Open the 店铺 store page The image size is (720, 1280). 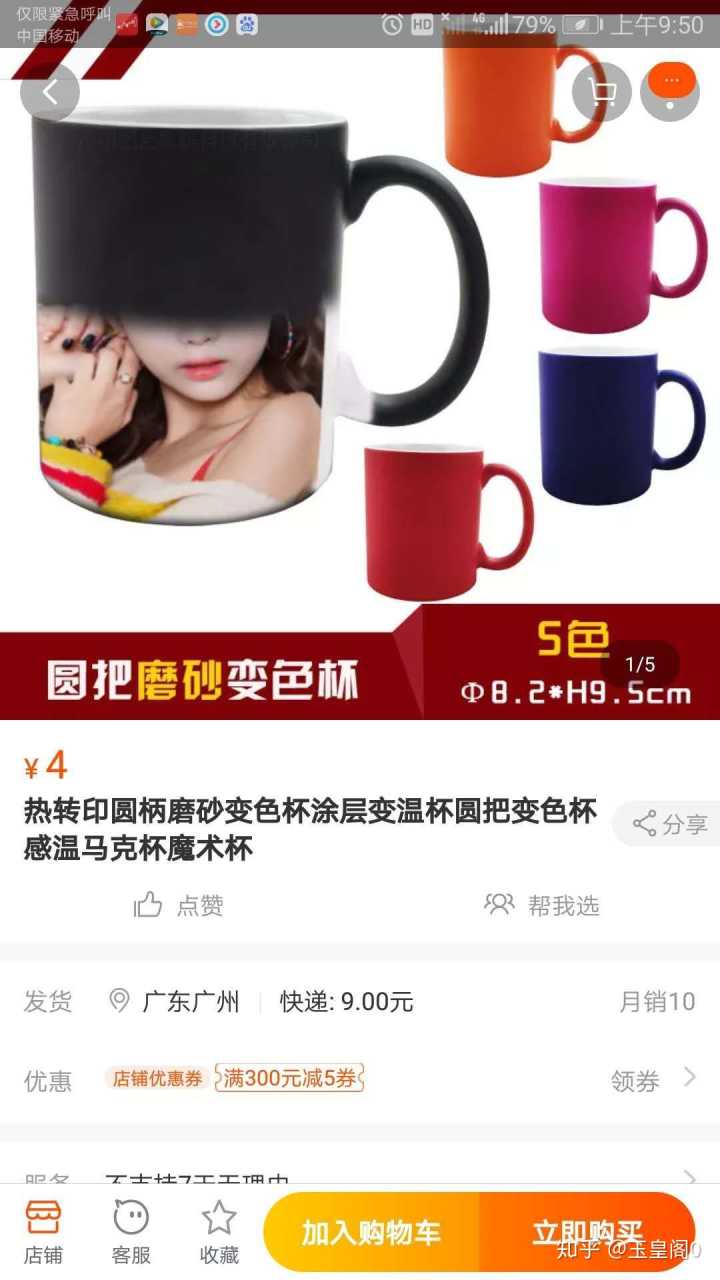tap(43, 1232)
